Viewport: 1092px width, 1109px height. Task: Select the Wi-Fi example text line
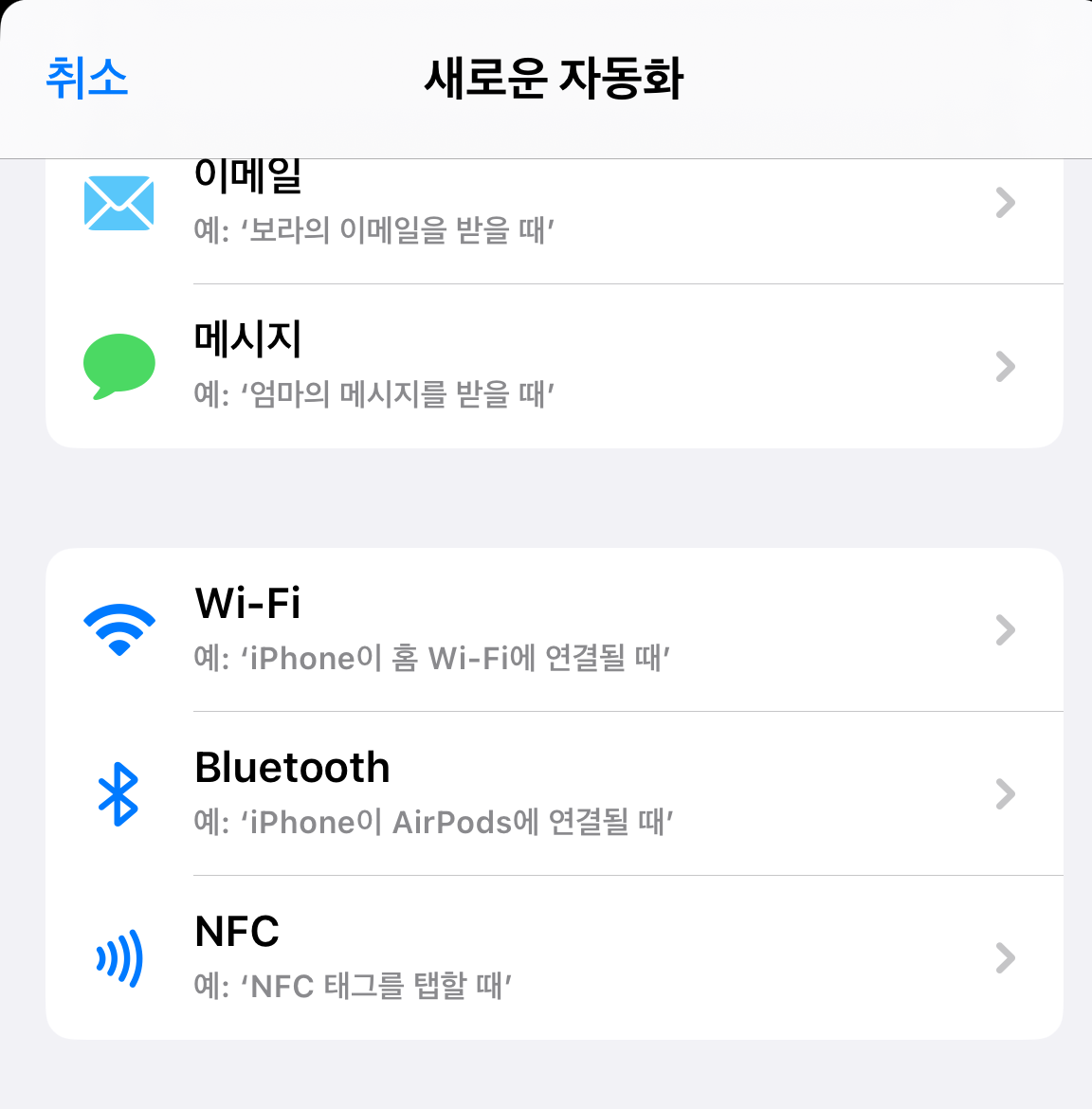[432, 656]
